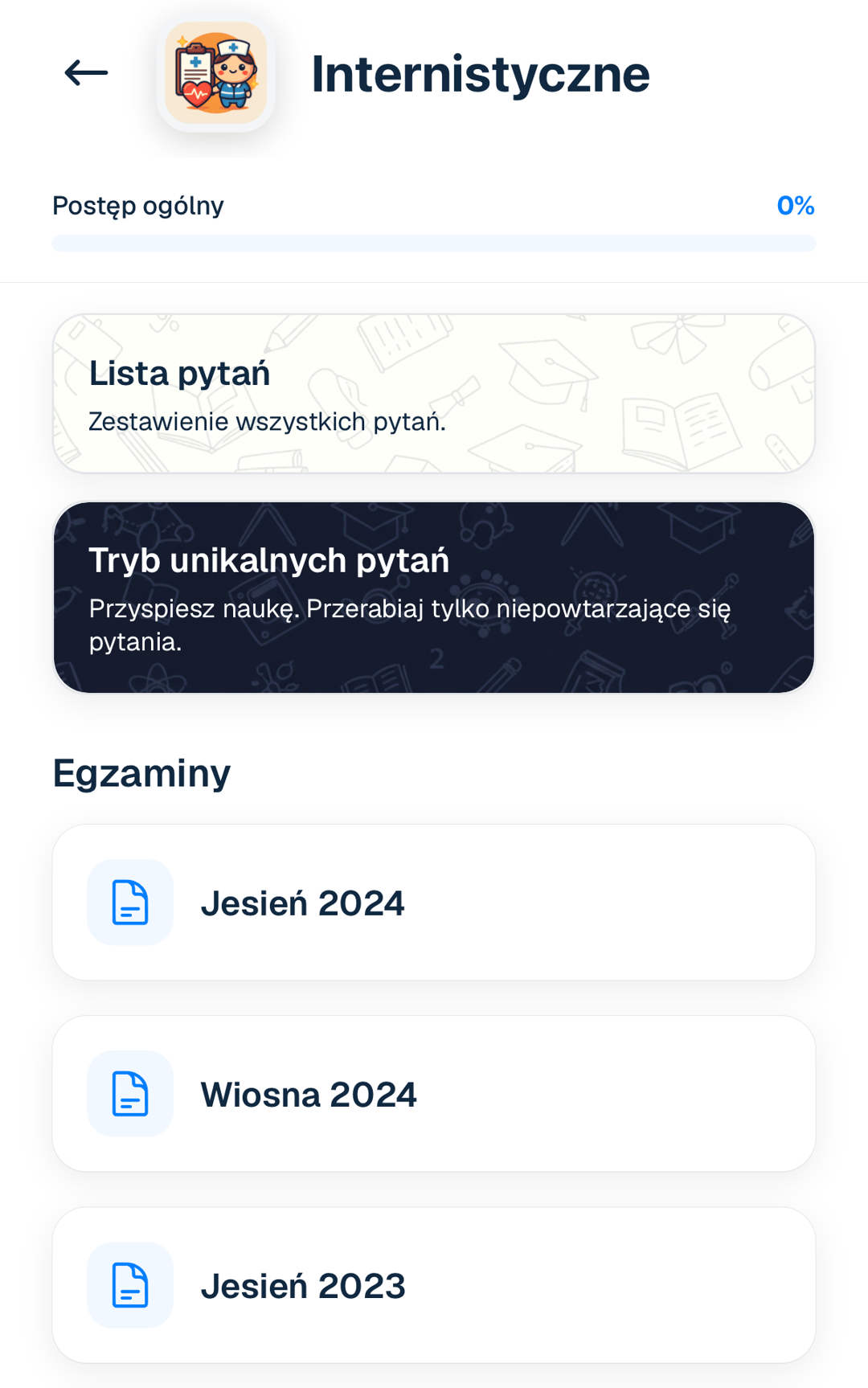
Task: Tap the back arrow to return
Action: pyautogui.click(x=86, y=72)
